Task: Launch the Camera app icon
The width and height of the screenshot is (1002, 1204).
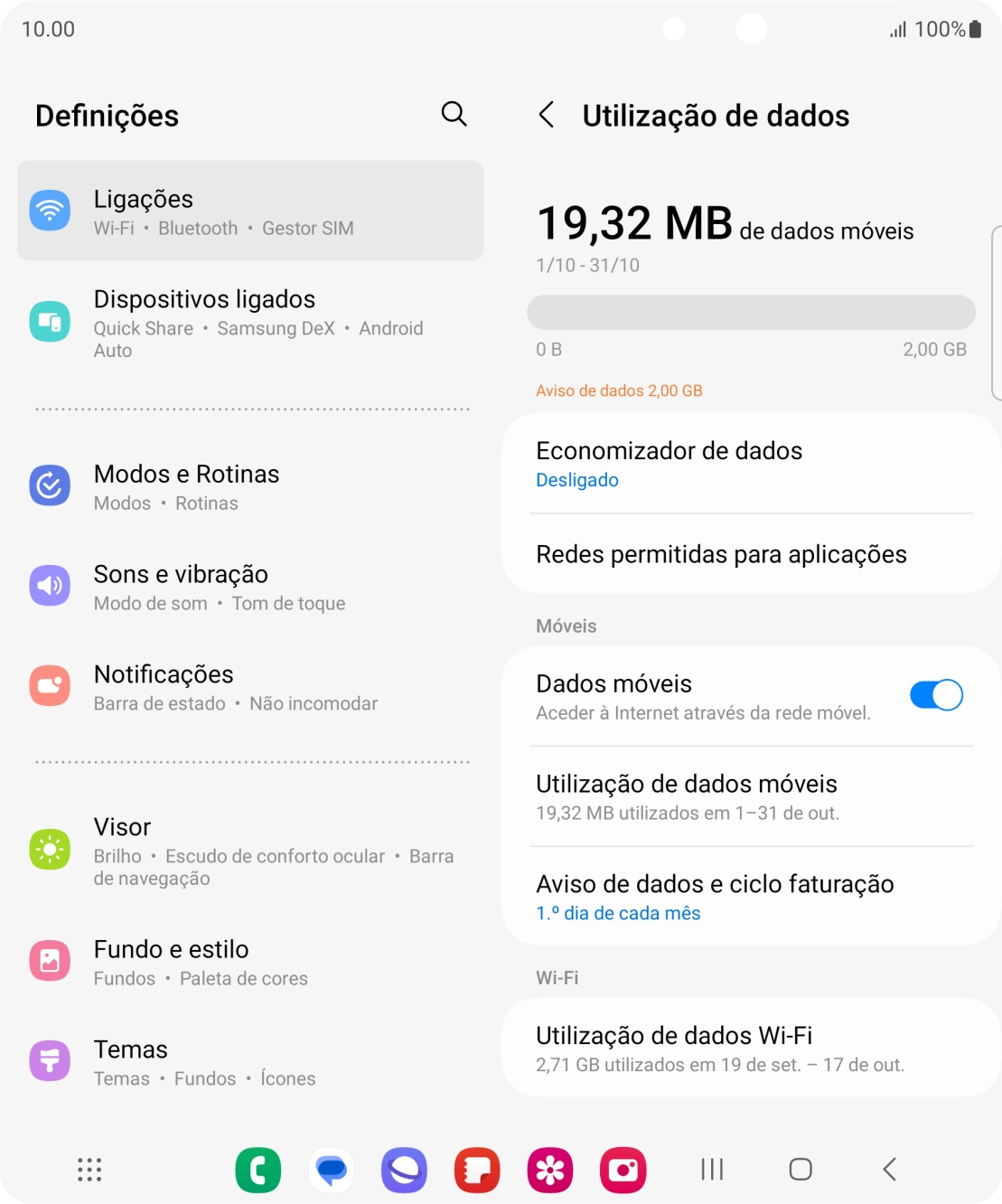Action: pos(623,1170)
